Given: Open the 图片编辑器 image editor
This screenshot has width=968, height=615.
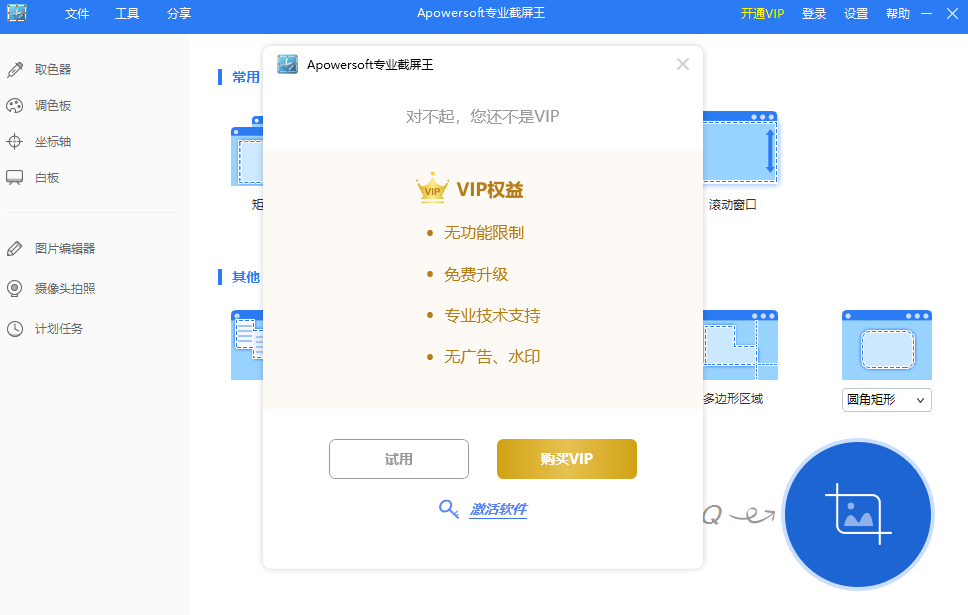Looking at the screenshot, I should tap(64, 248).
